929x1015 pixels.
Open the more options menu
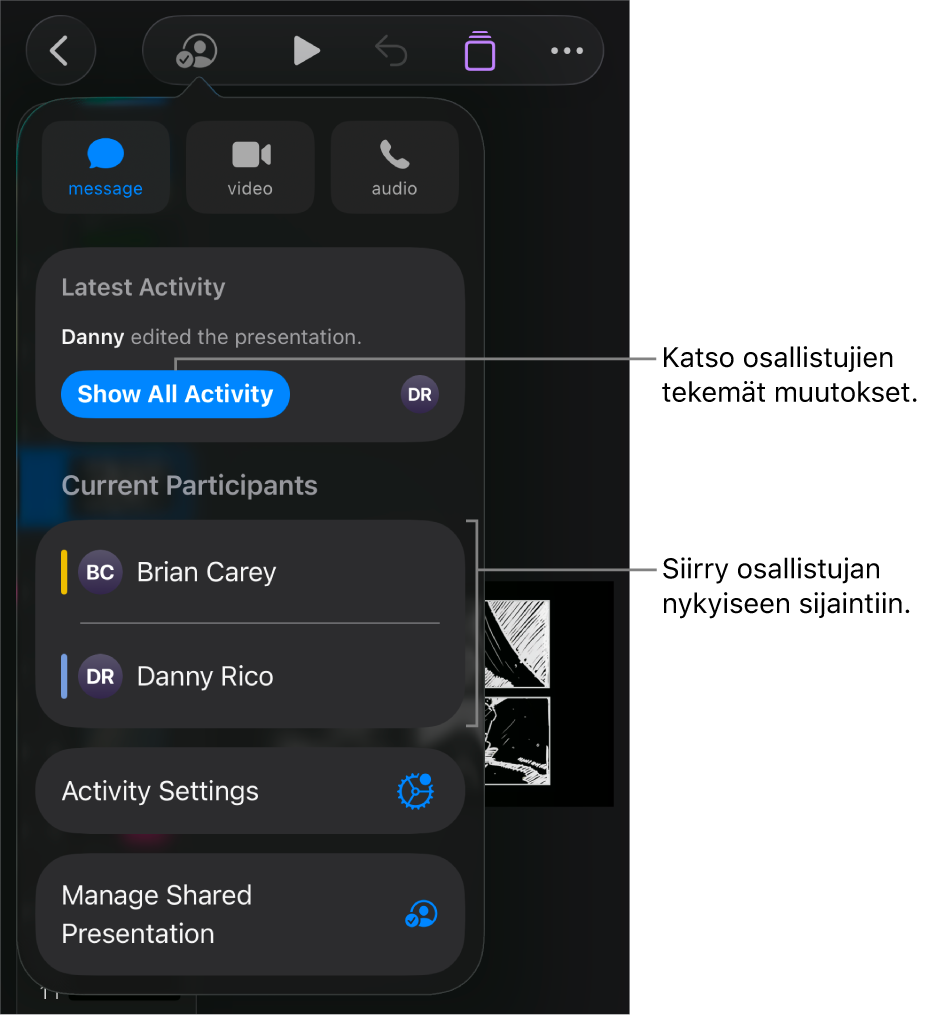point(567,50)
